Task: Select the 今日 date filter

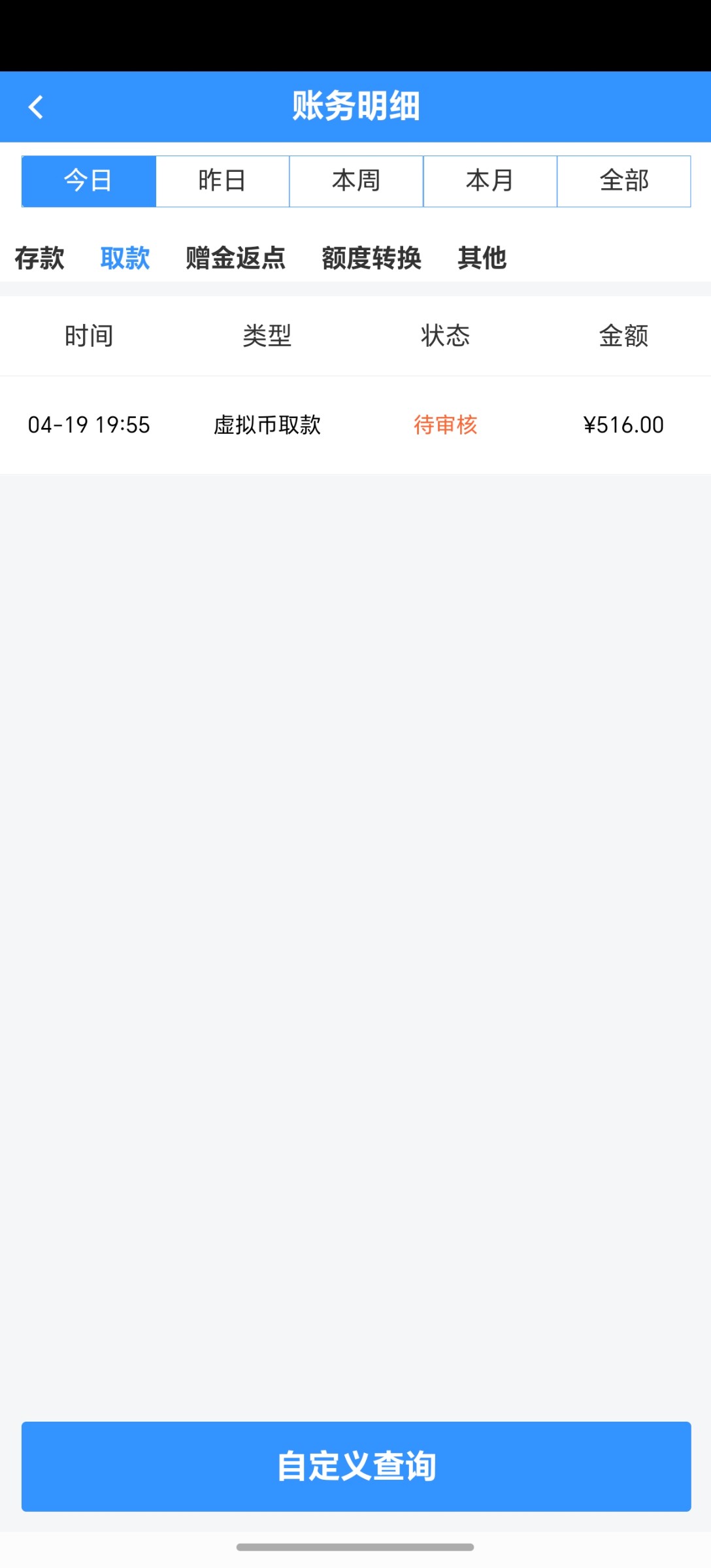Action: click(x=89, y=181)
